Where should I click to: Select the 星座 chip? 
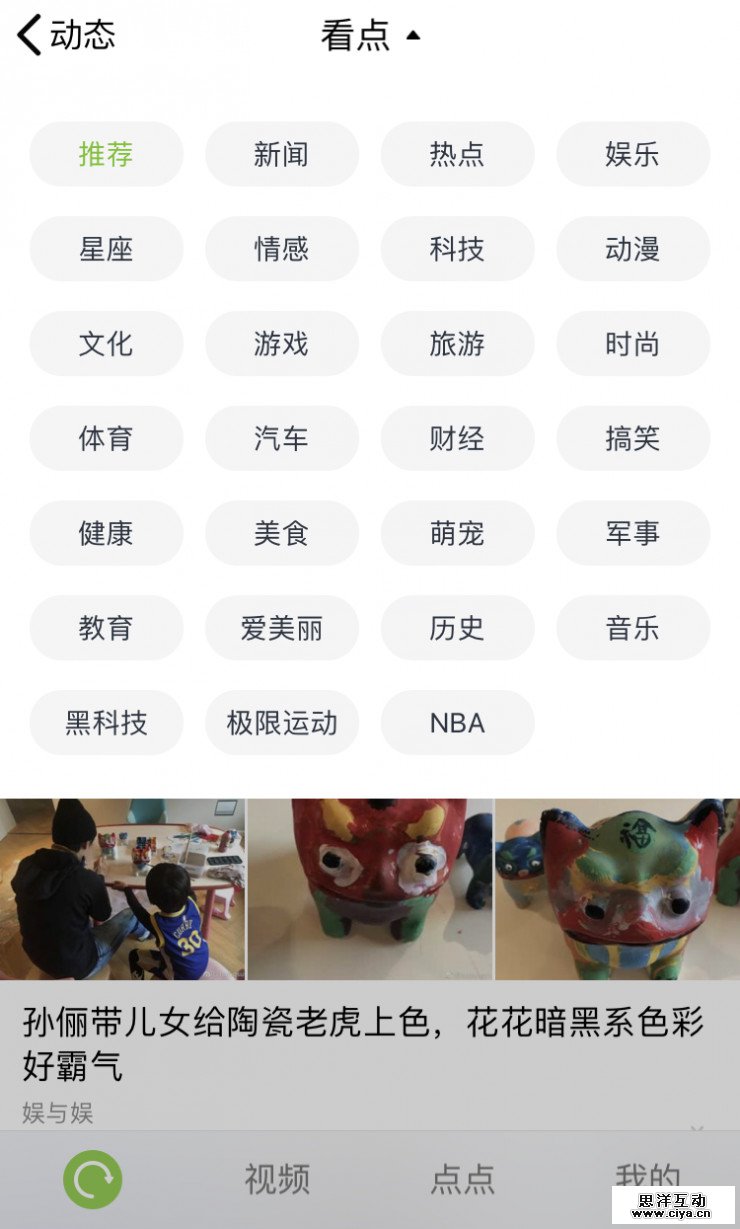pos(106,249)
